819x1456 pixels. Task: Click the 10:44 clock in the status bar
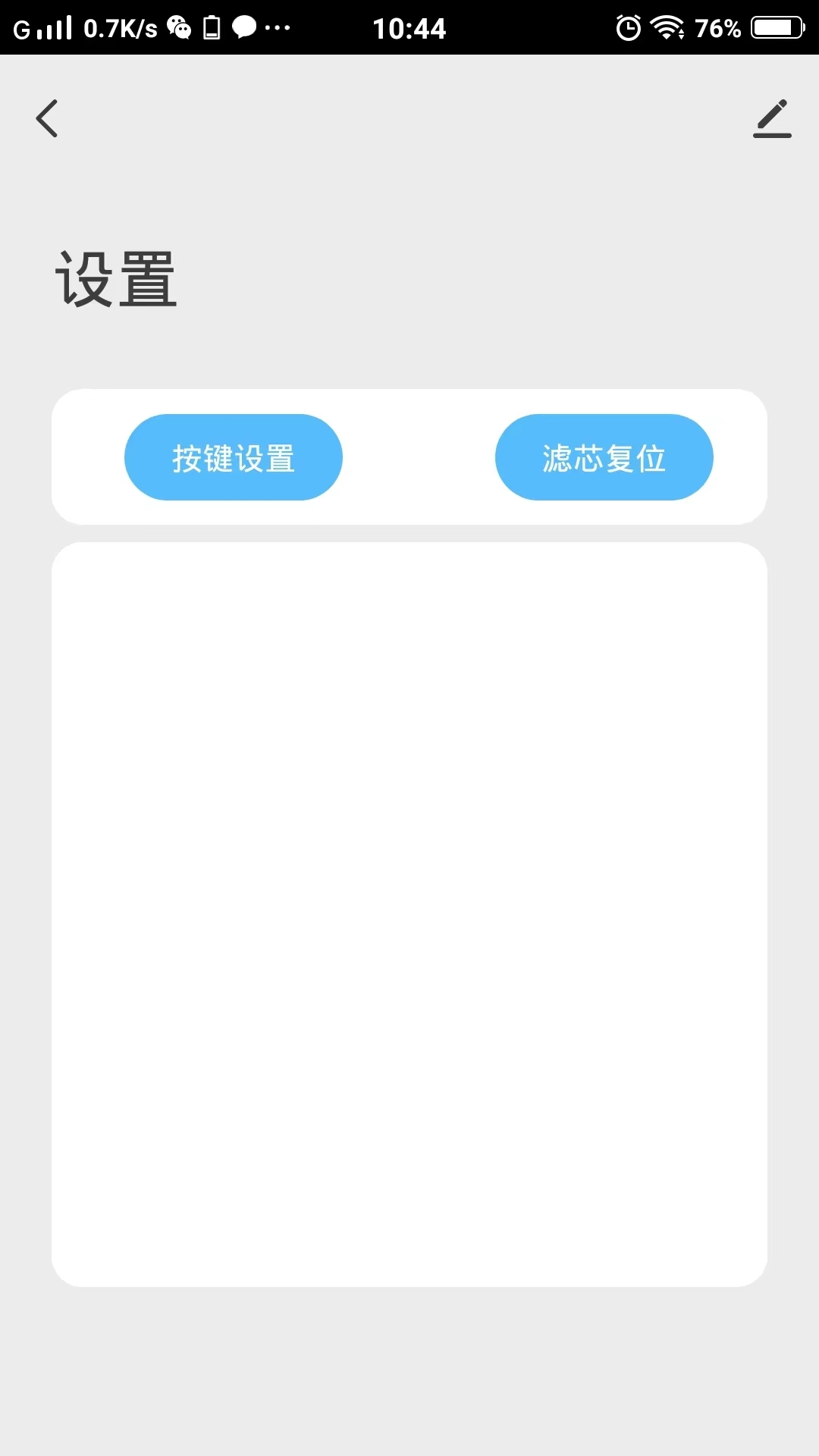[x=409, y=28]
